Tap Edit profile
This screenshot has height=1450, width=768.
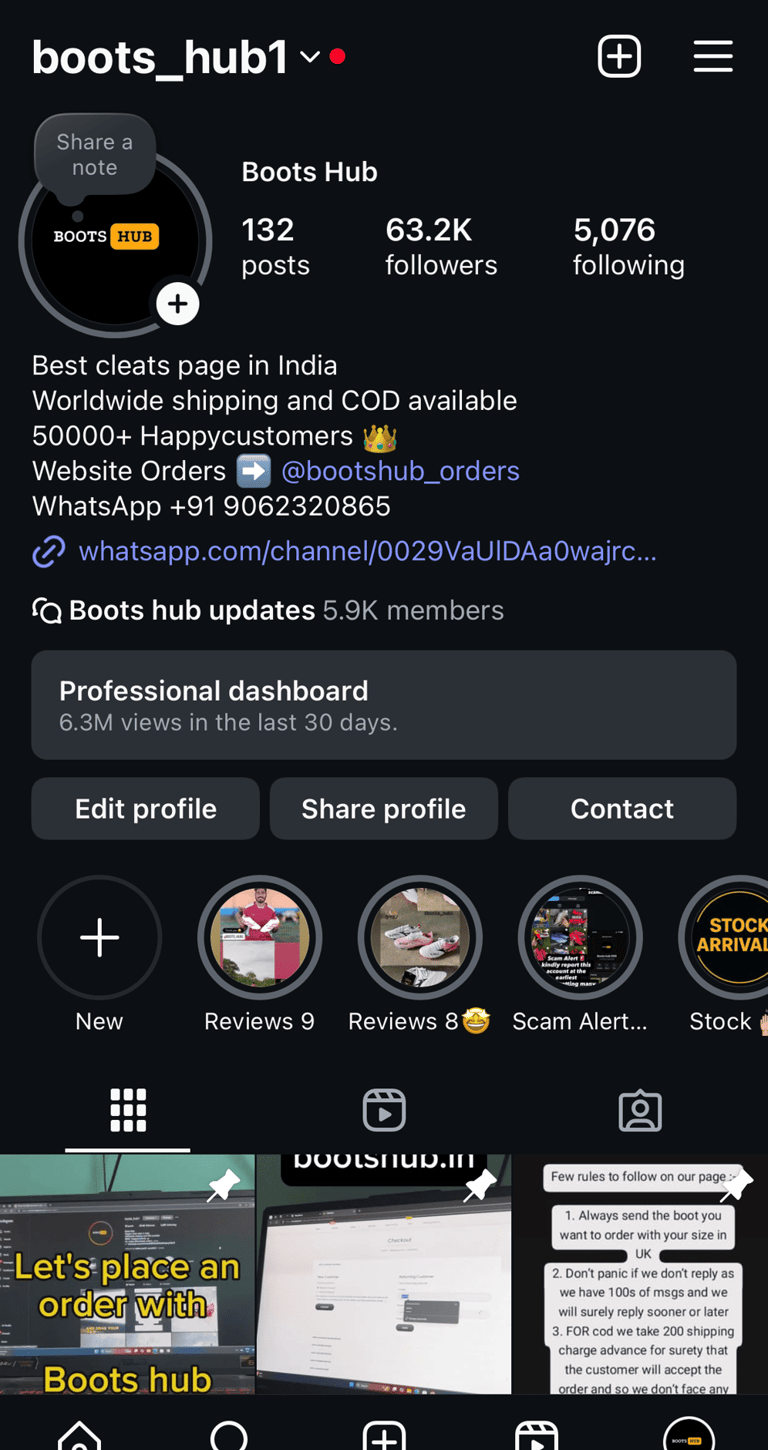pos(146,809)
